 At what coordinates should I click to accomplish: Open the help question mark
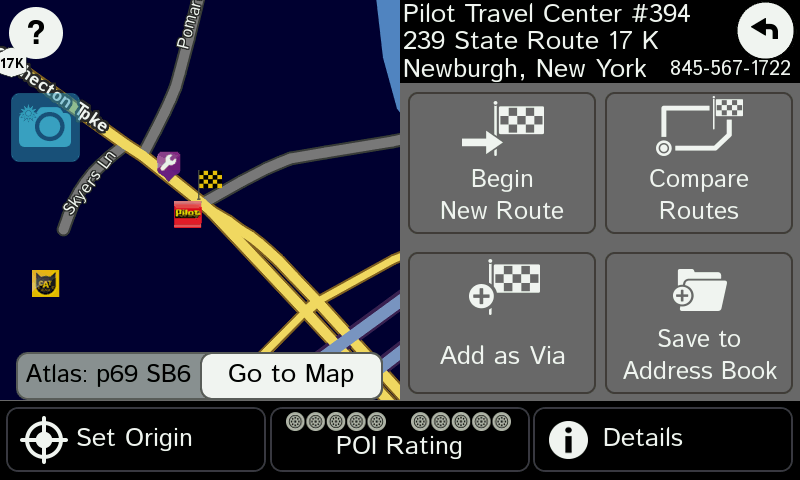tap(36, 34)
